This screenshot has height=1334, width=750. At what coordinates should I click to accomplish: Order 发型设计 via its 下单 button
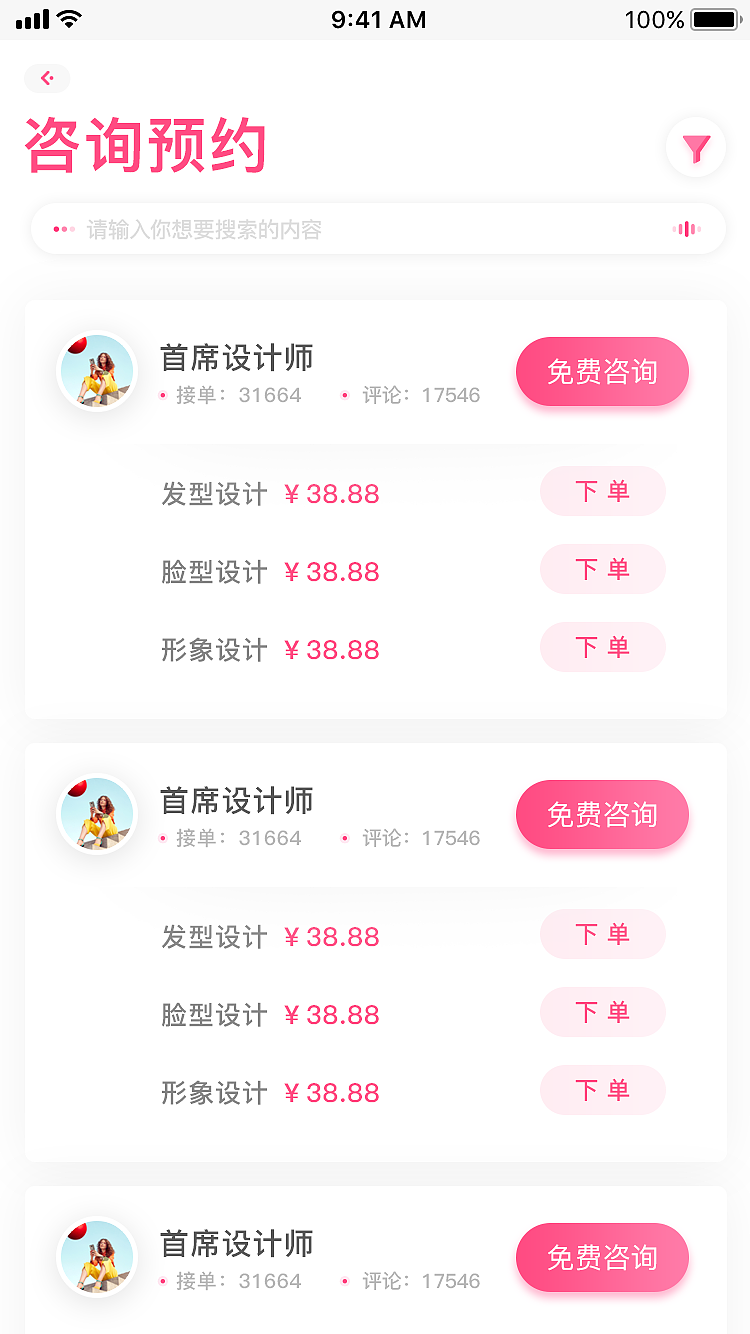[x=602, y=491]
